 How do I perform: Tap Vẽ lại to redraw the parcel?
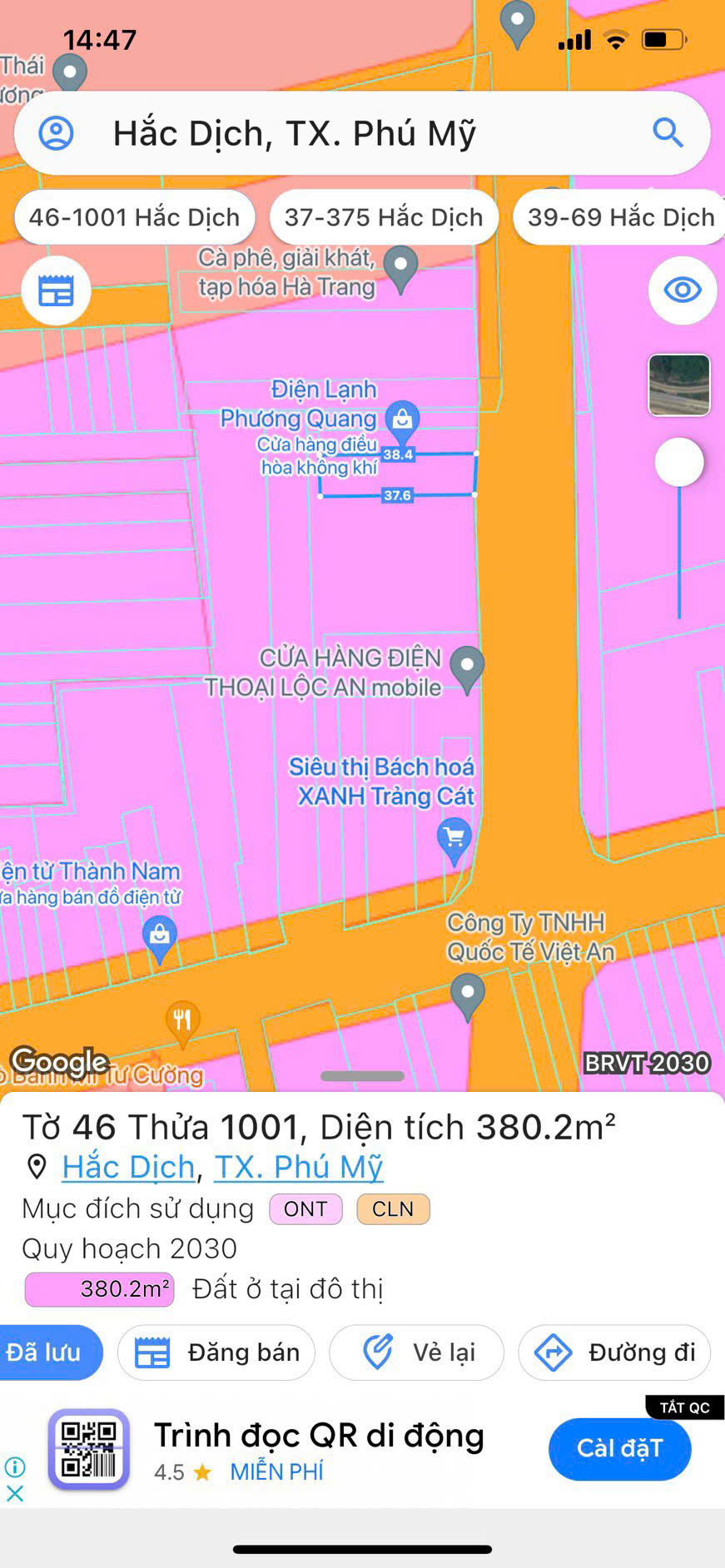[417, 1352]
